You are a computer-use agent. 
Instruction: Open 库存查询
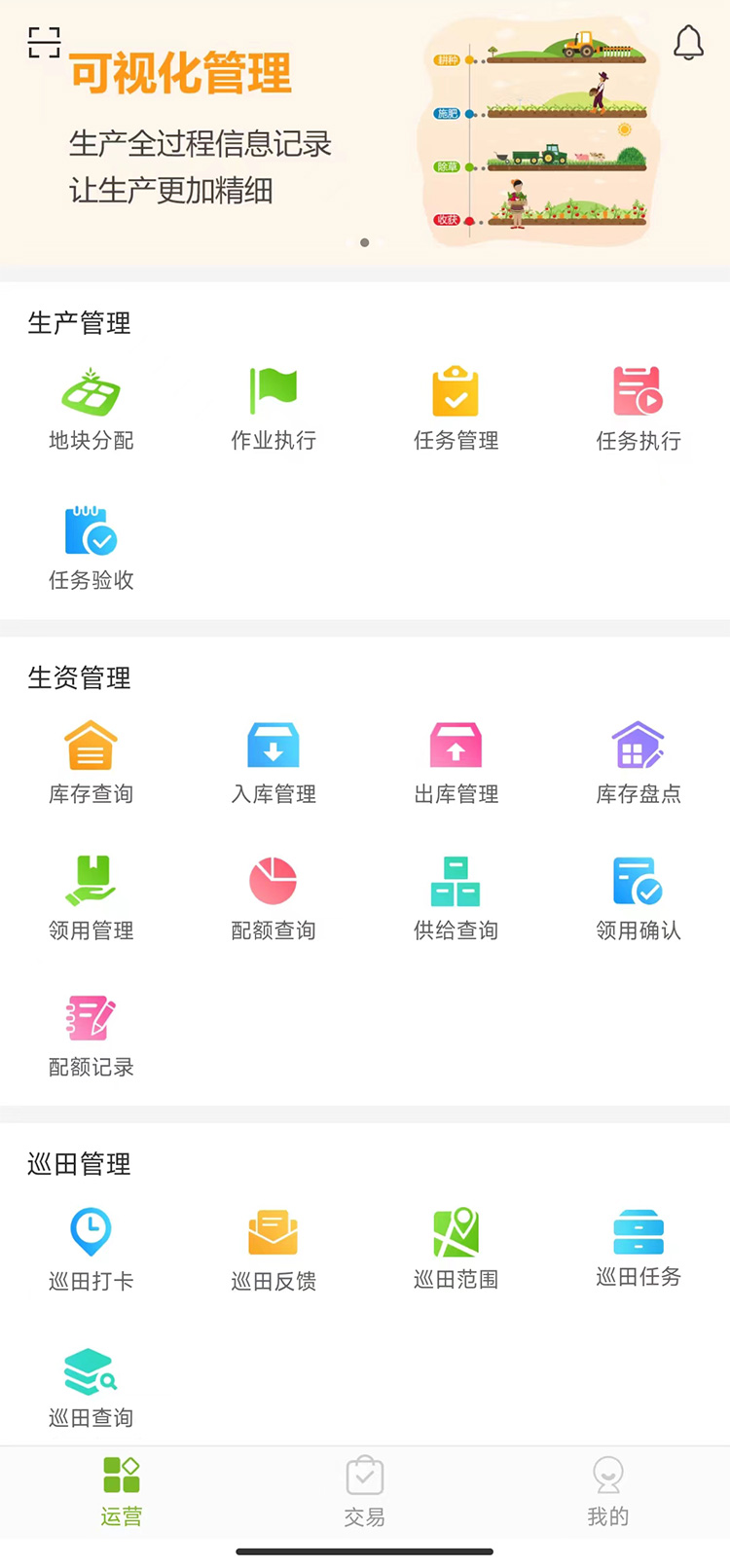pyautogui.click(x=91, y=762)
